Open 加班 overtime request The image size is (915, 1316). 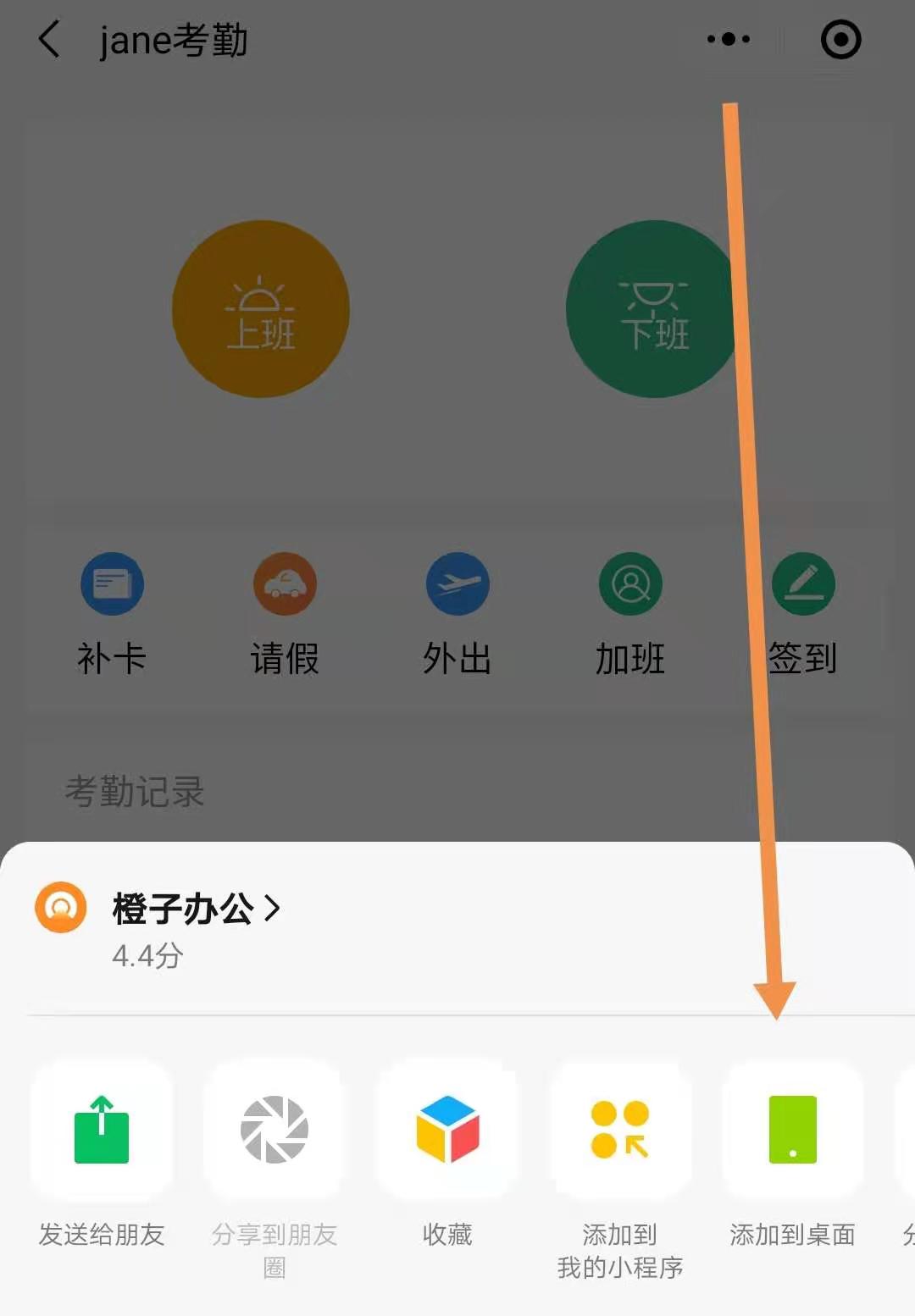pos(630,584)
